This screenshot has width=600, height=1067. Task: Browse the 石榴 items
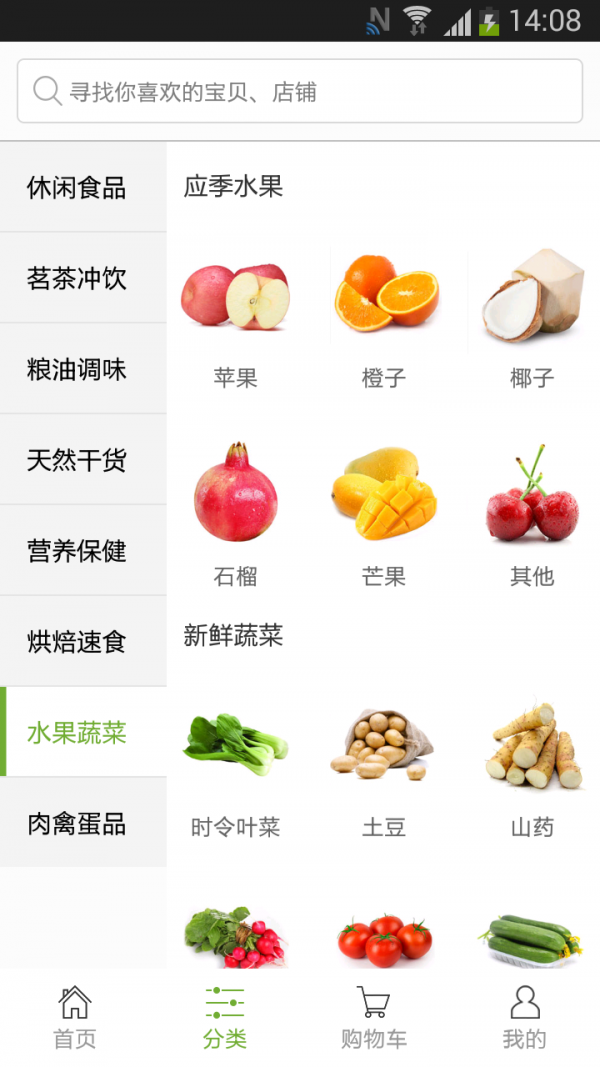click(235, 512)
